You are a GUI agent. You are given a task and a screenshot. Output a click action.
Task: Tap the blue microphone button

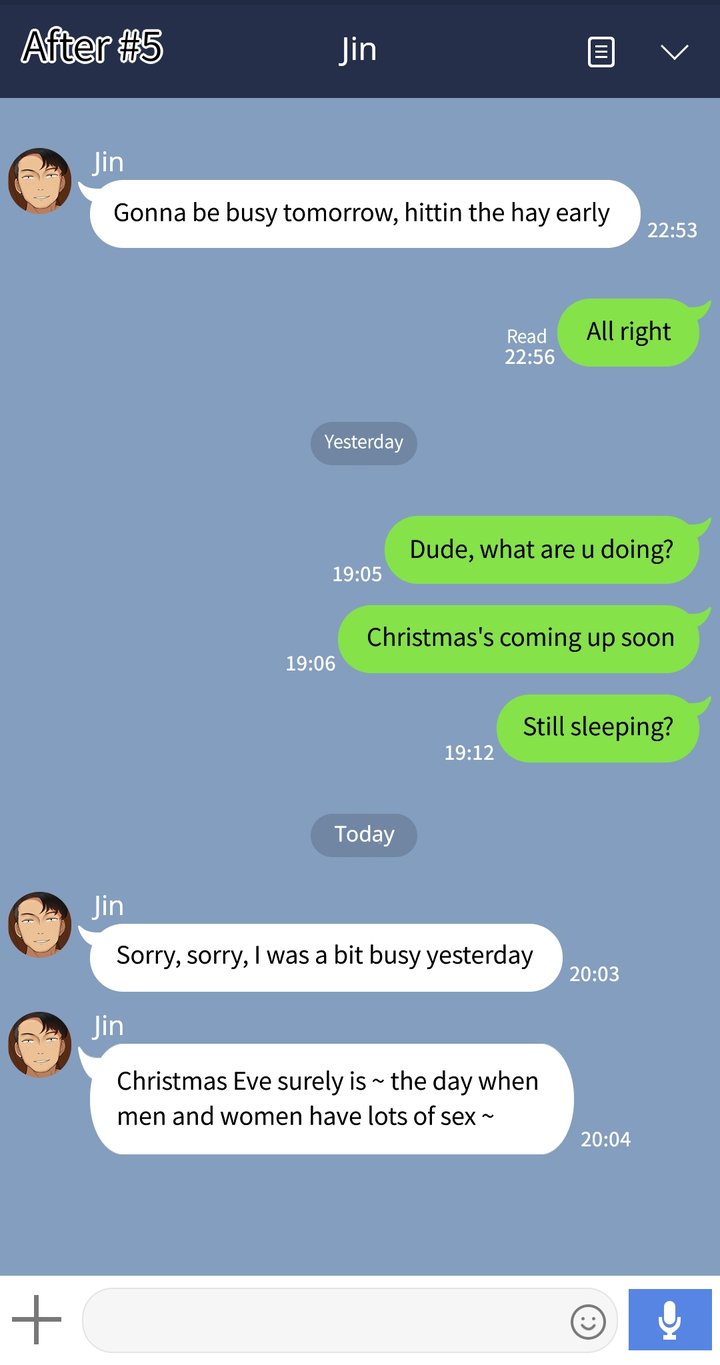(x=670, y=1320)
